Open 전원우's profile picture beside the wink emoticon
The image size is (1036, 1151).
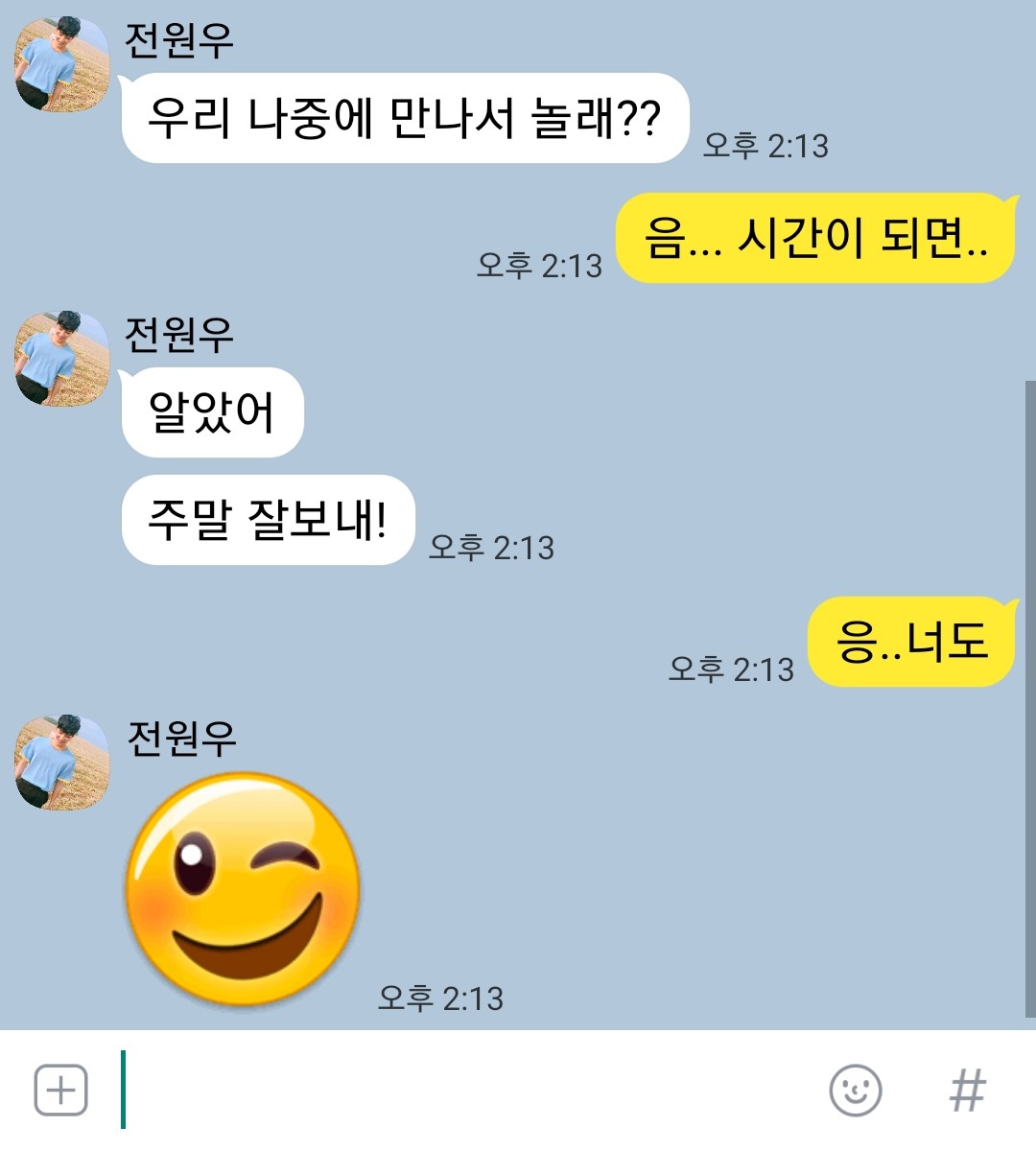pos(61,763)
